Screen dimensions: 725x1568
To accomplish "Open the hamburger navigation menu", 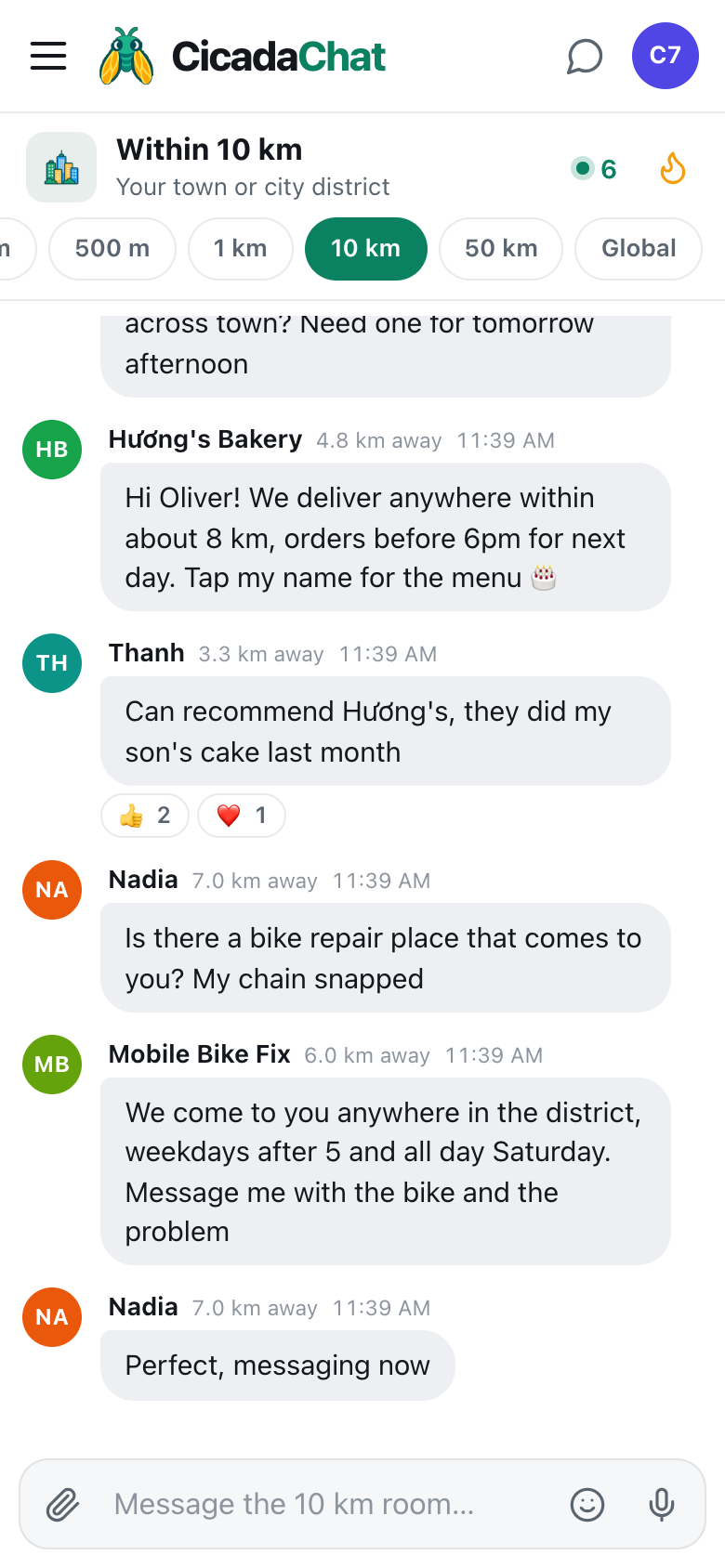I will click(48, 56).
